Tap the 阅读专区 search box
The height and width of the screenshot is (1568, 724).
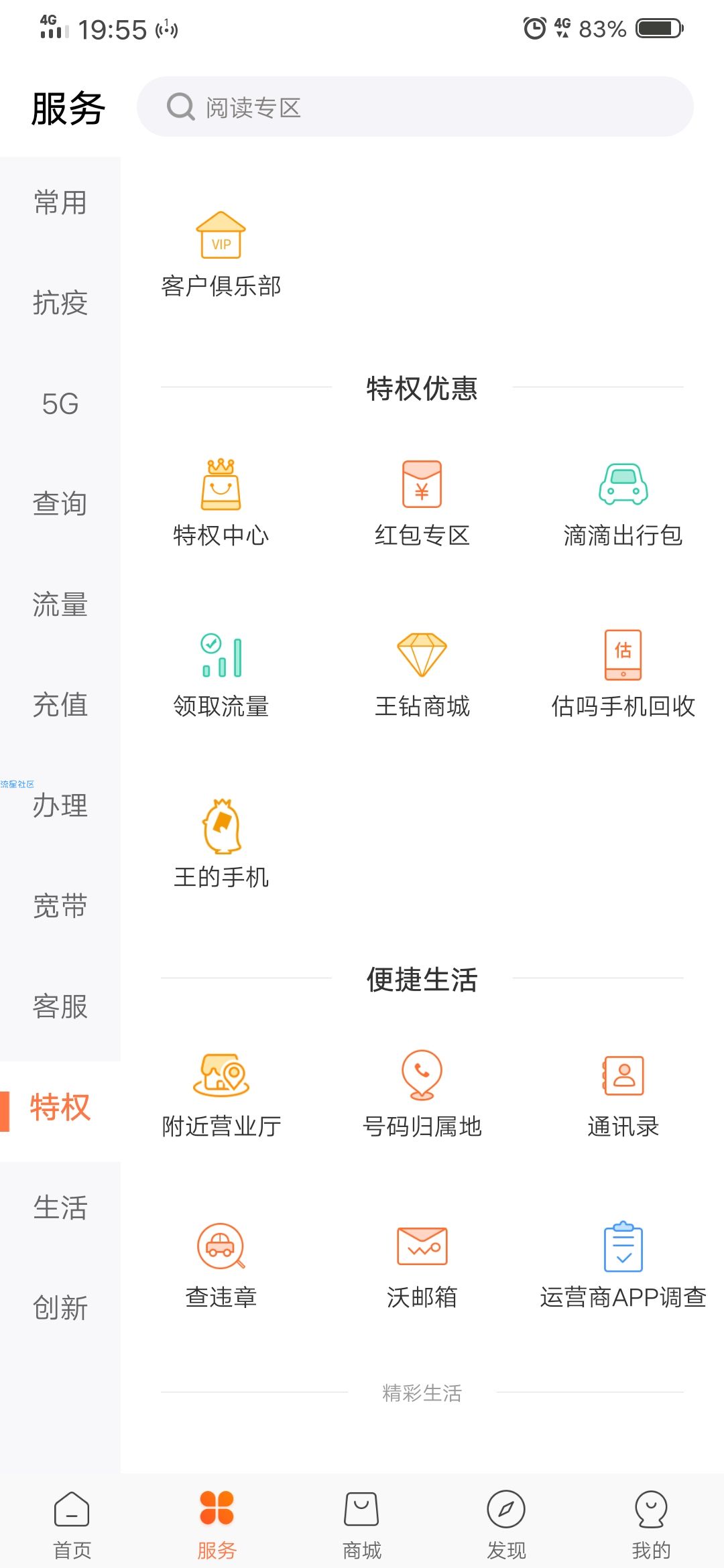[x=416, y=107]
